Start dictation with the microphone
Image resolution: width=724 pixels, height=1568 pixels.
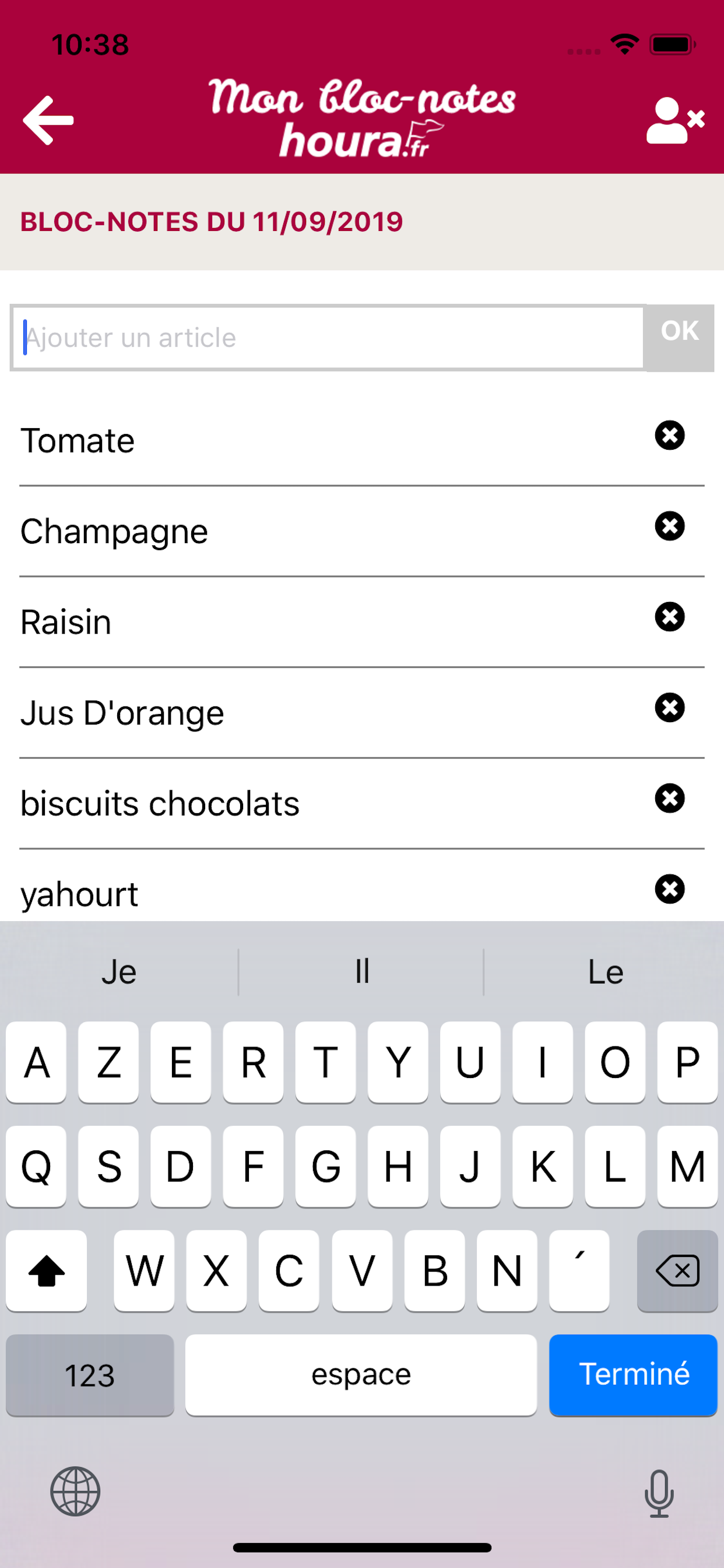pyautogui.click(x=659, y=1494)
